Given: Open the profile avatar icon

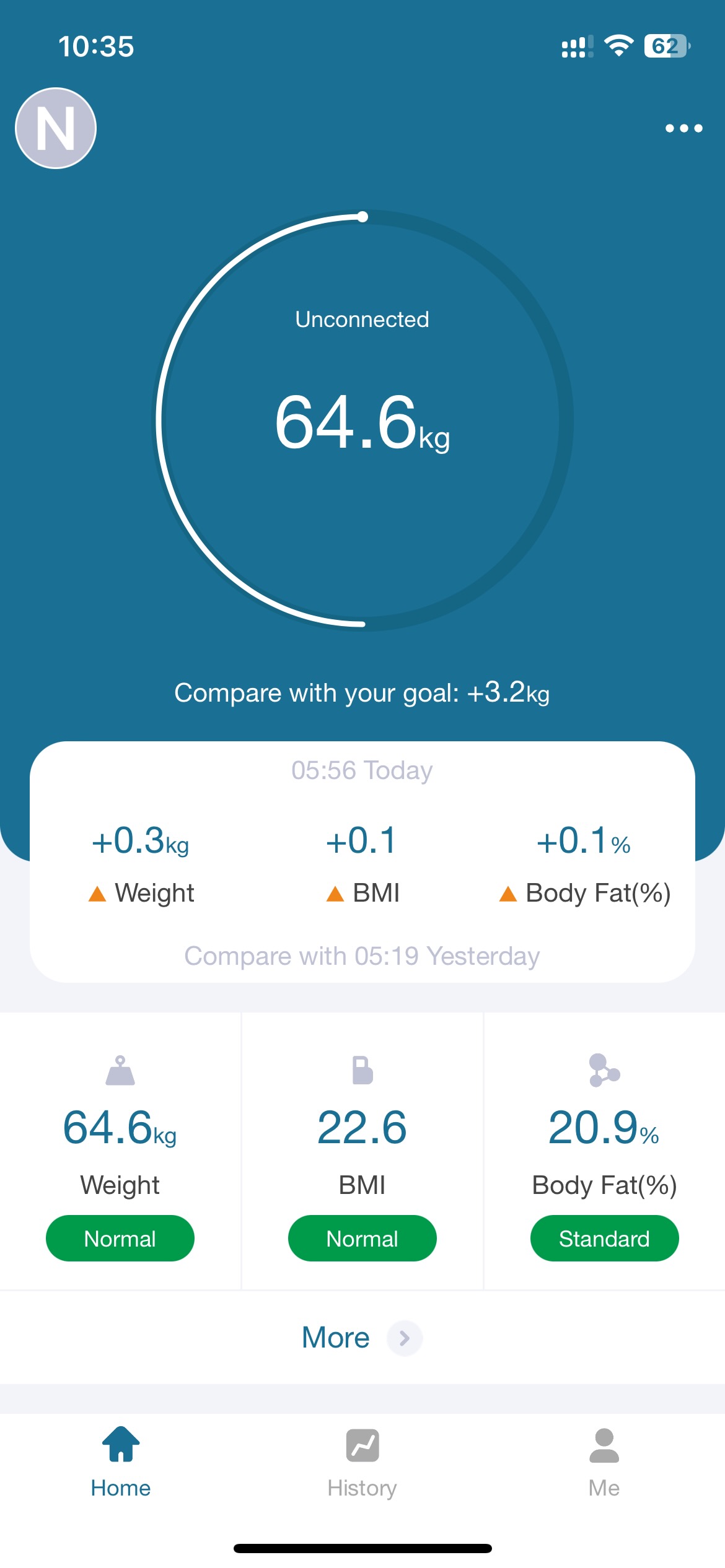Looking at the screenshot, I should pos(56,127).
